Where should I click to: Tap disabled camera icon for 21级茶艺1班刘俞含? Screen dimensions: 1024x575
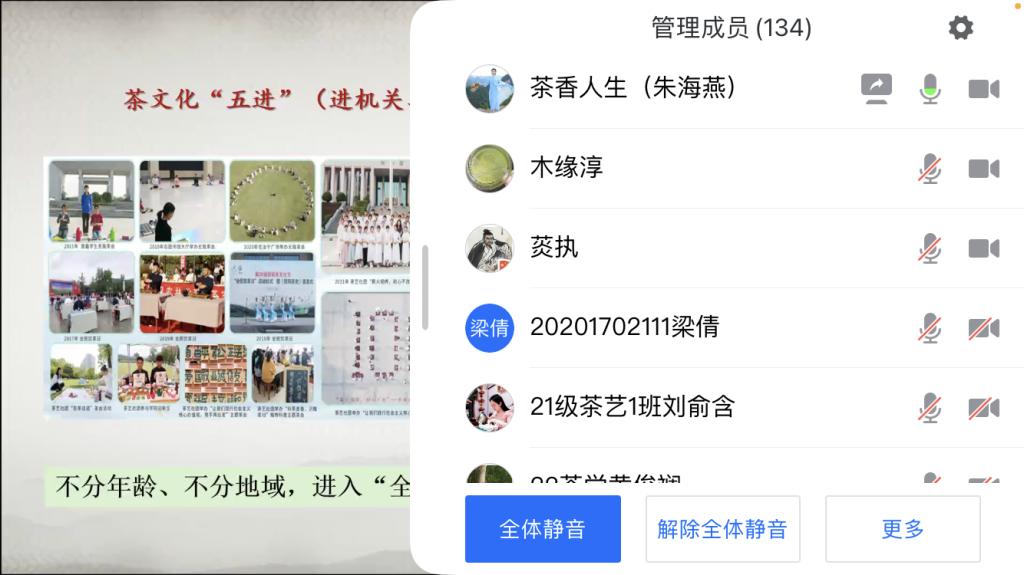point(984,407)
